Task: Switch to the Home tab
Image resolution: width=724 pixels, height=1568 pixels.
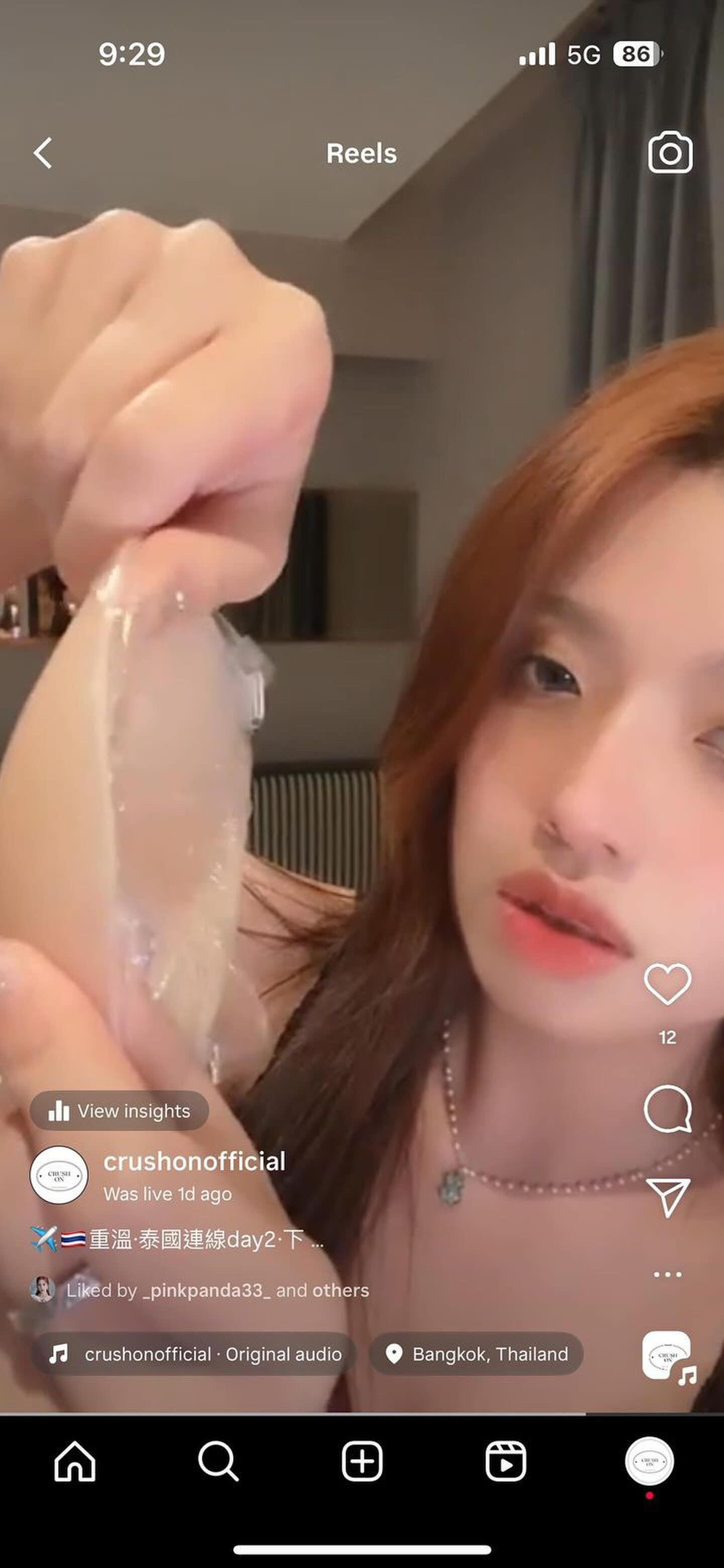Action: click(x=74, y=1461)
